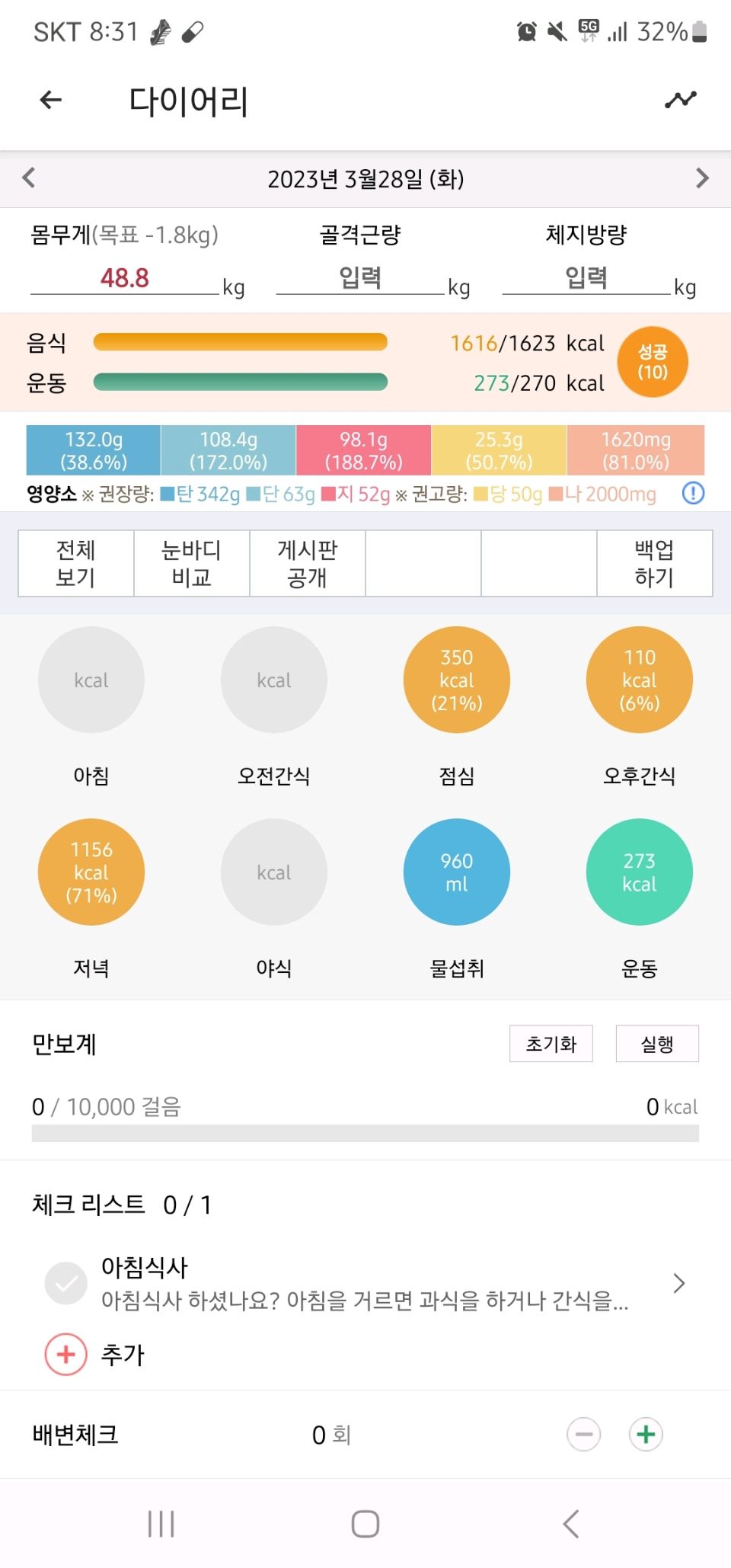Edit the 48.8 kg body weight

(x=125, y=278)
